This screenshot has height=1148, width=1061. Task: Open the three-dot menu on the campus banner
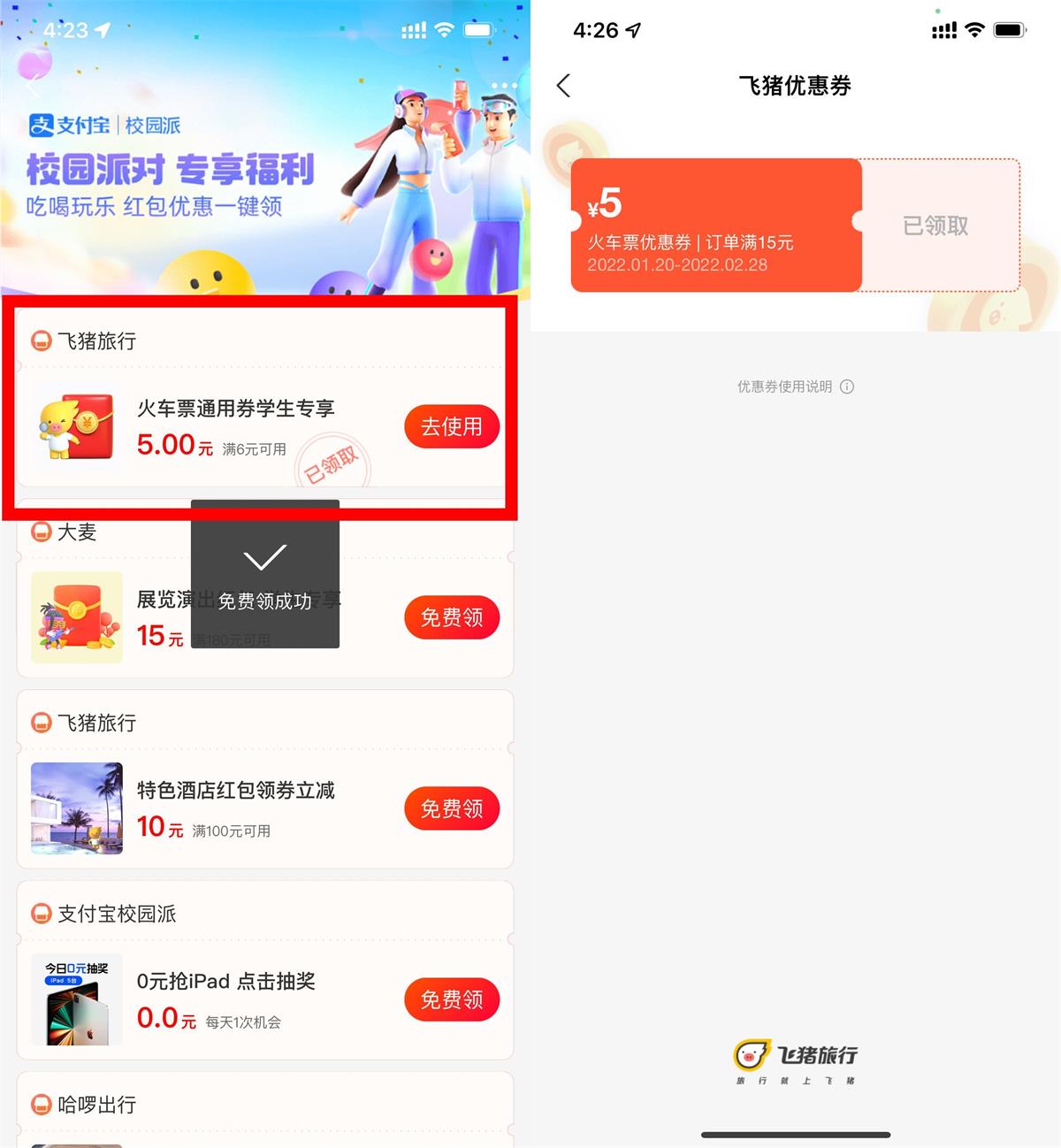pos(504,86)
